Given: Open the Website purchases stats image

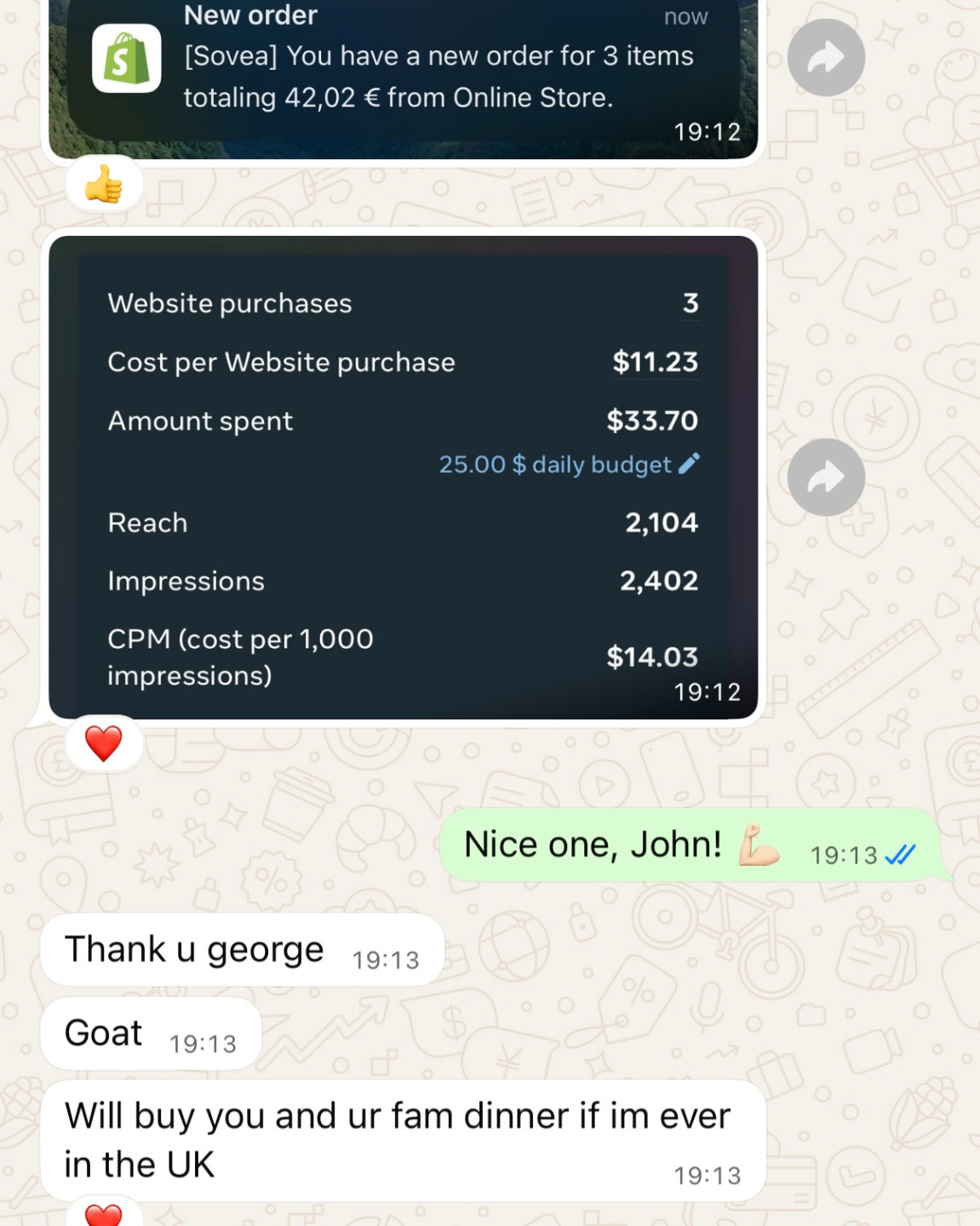Looking at the screenshot, I should click(x=402, y=477).
